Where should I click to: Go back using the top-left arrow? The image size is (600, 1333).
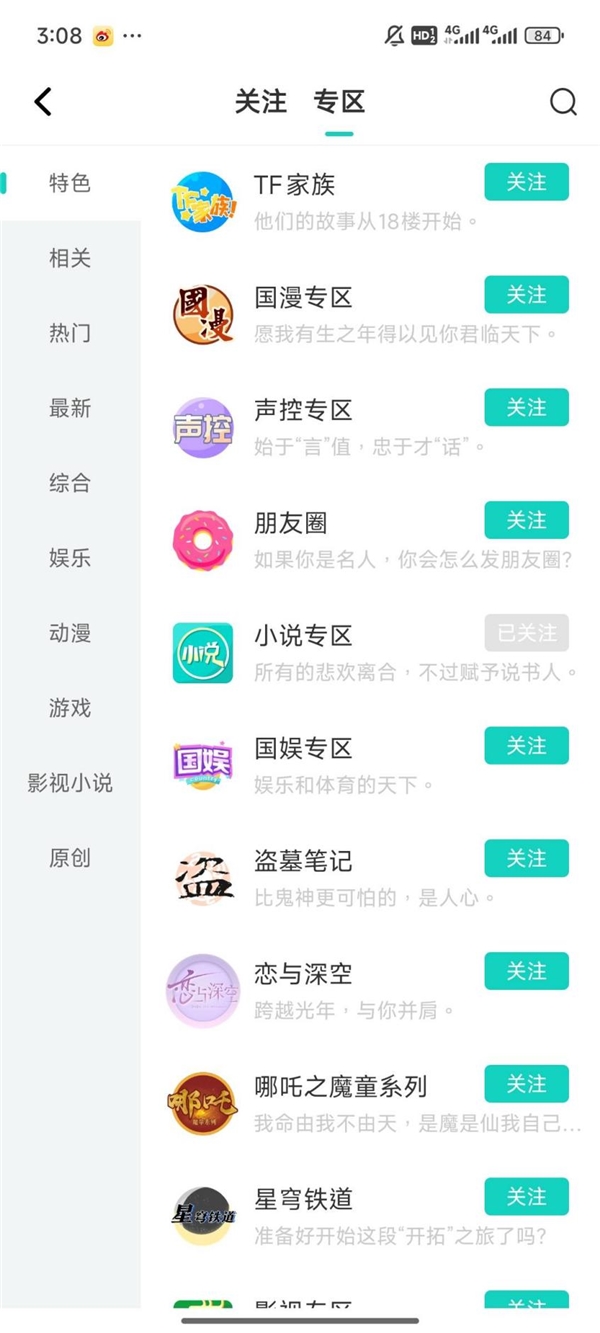[43, 102]
